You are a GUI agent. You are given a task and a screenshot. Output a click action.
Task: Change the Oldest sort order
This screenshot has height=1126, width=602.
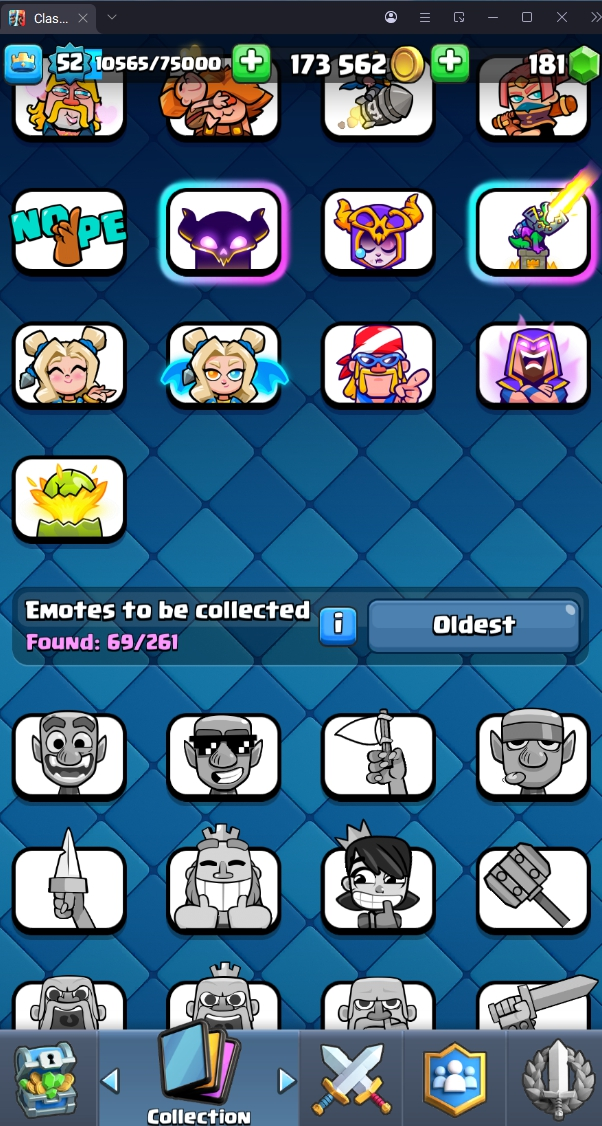tap(473, 626)
